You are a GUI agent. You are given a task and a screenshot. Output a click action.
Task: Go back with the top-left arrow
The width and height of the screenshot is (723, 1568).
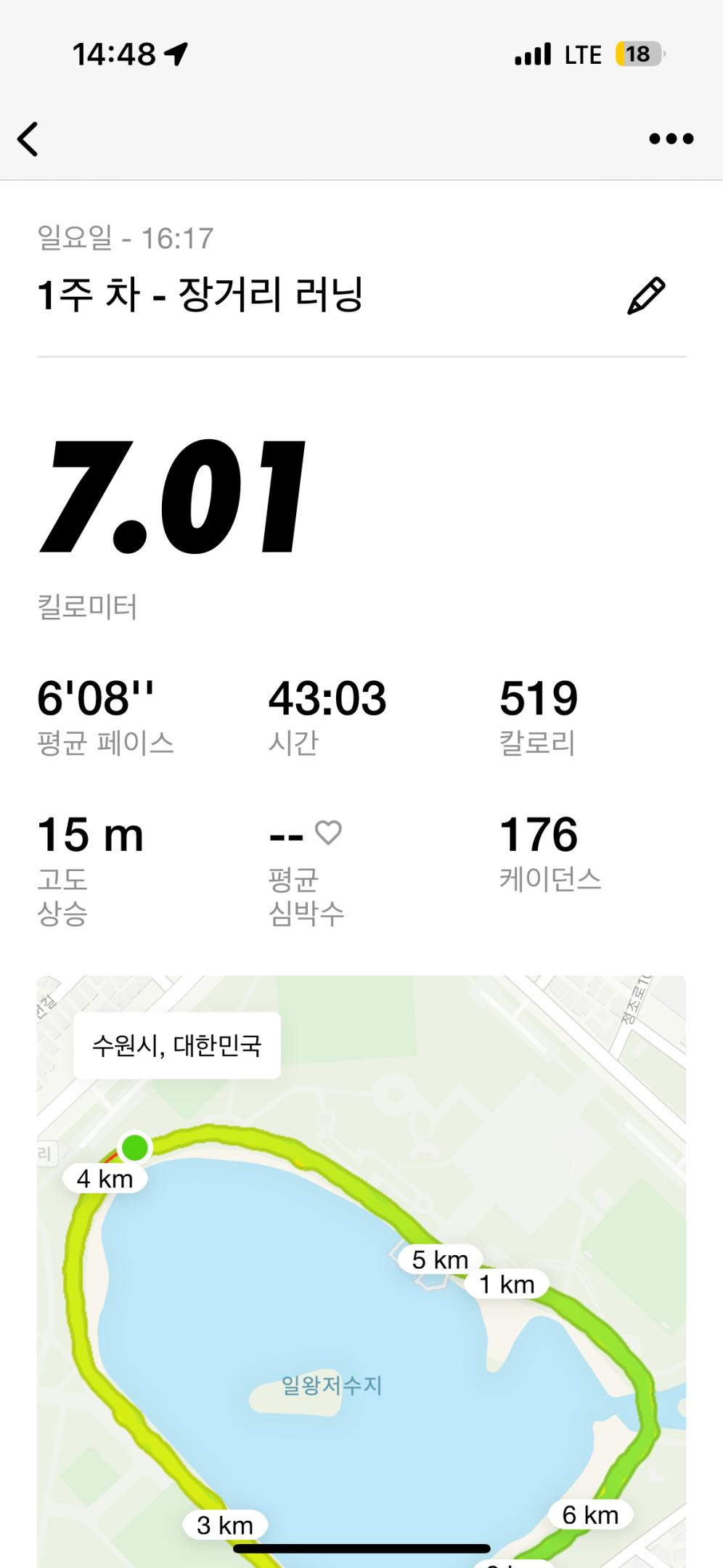coord(28,139)
